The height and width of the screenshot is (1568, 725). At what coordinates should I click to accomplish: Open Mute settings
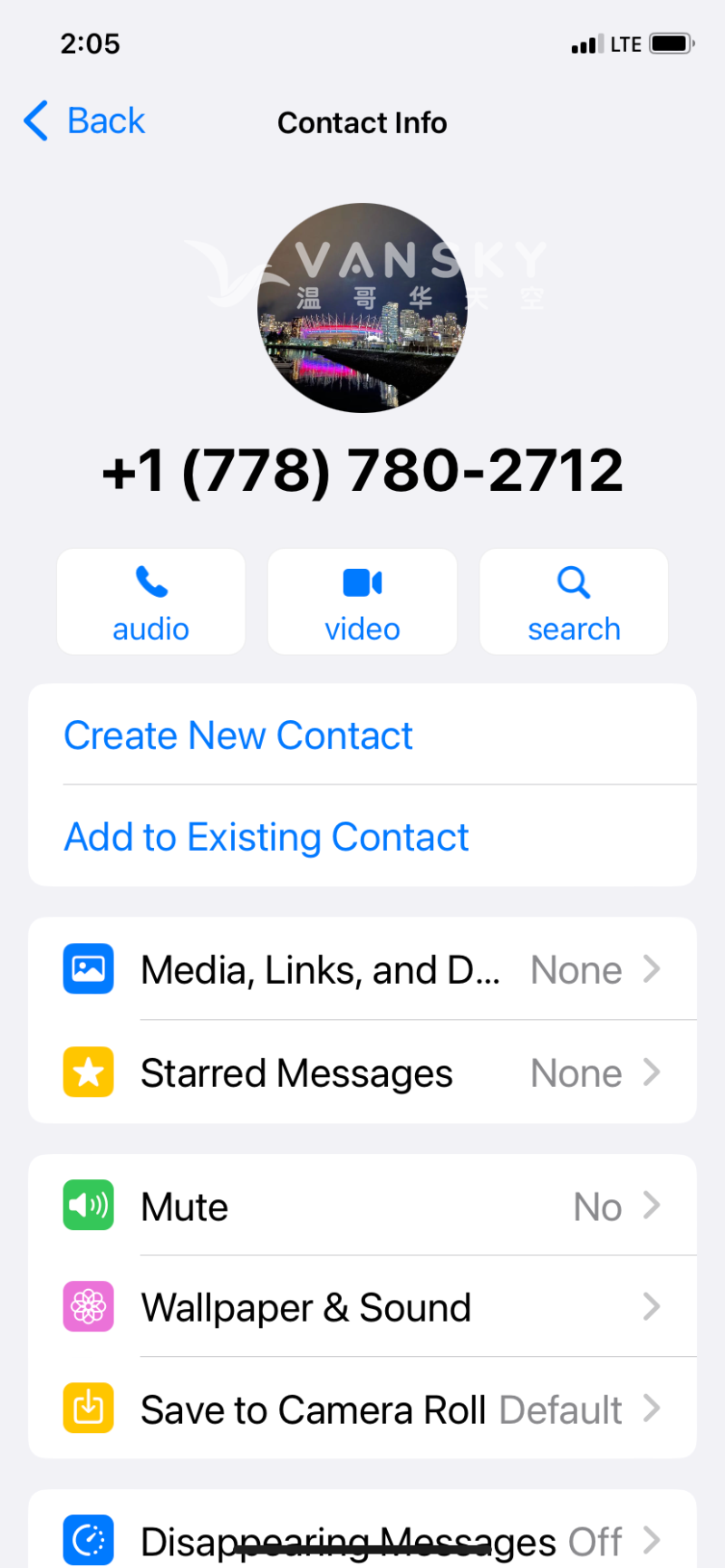click(x=362, y=1207)
